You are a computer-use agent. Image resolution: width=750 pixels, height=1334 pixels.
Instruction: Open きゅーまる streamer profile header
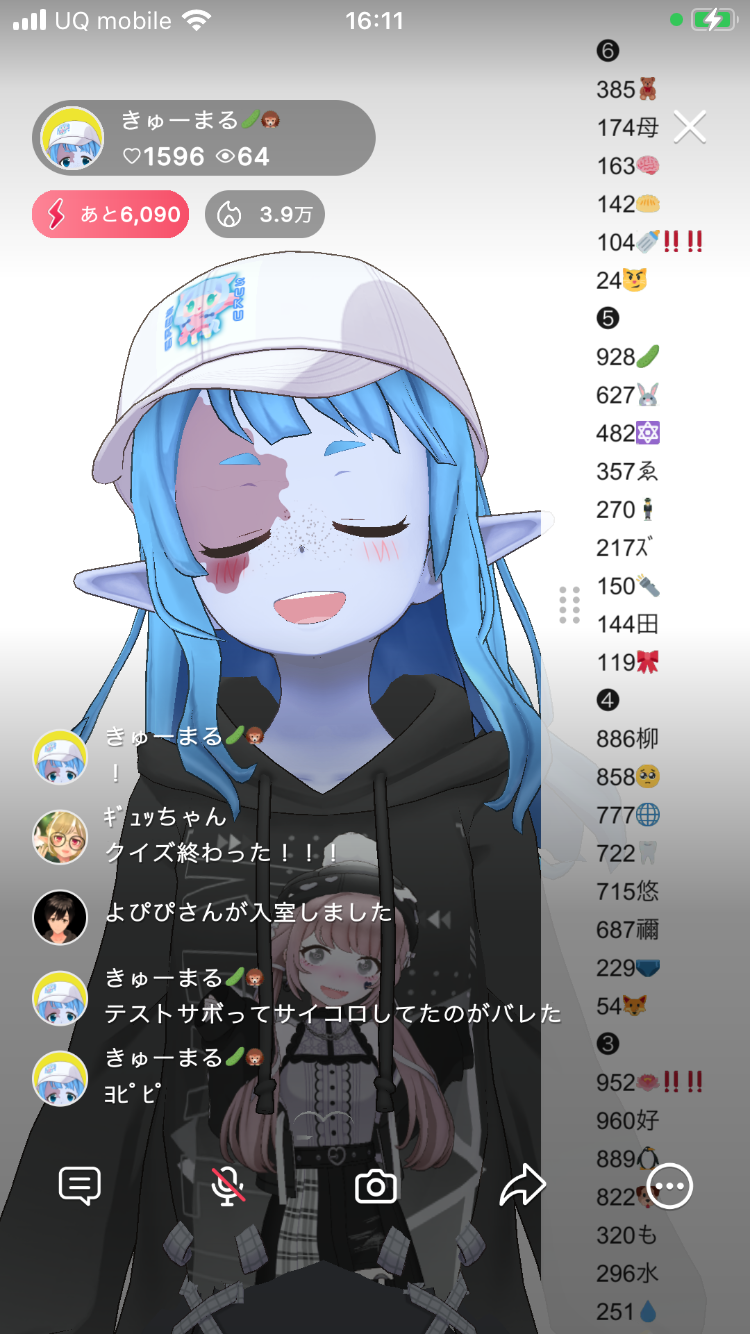[x=205, y=138]
